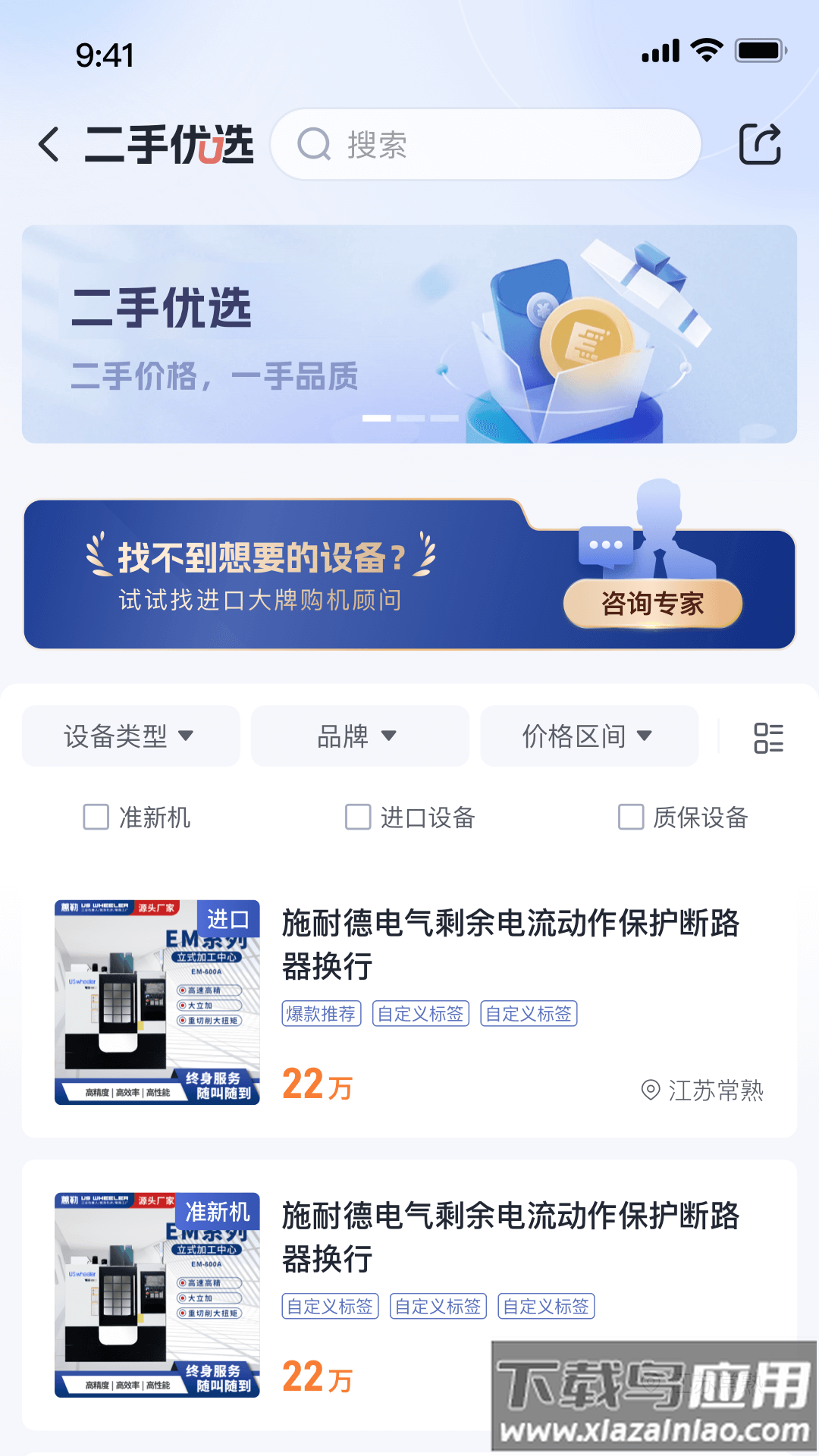819x1456 pixels.
Task: Switch to list view layout icon
Action: [769, 736]
